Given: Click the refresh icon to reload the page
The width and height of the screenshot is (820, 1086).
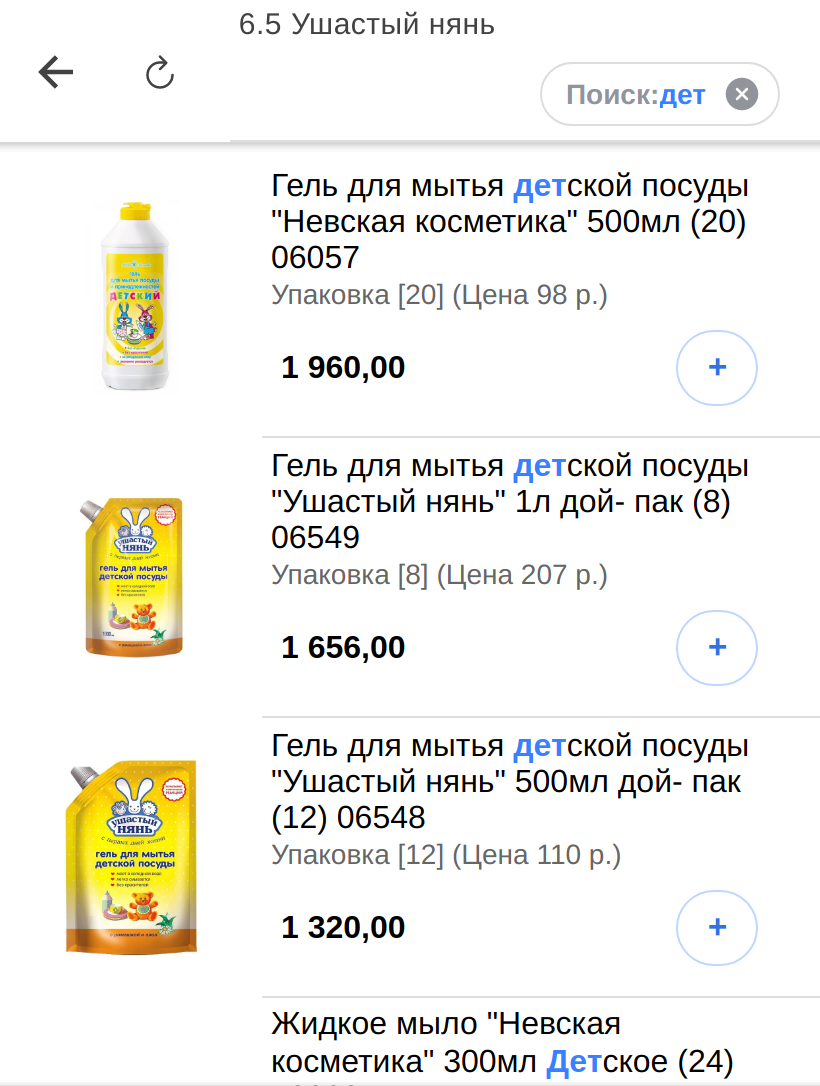Looking at the screenshot, I should [x=159, y=71].
